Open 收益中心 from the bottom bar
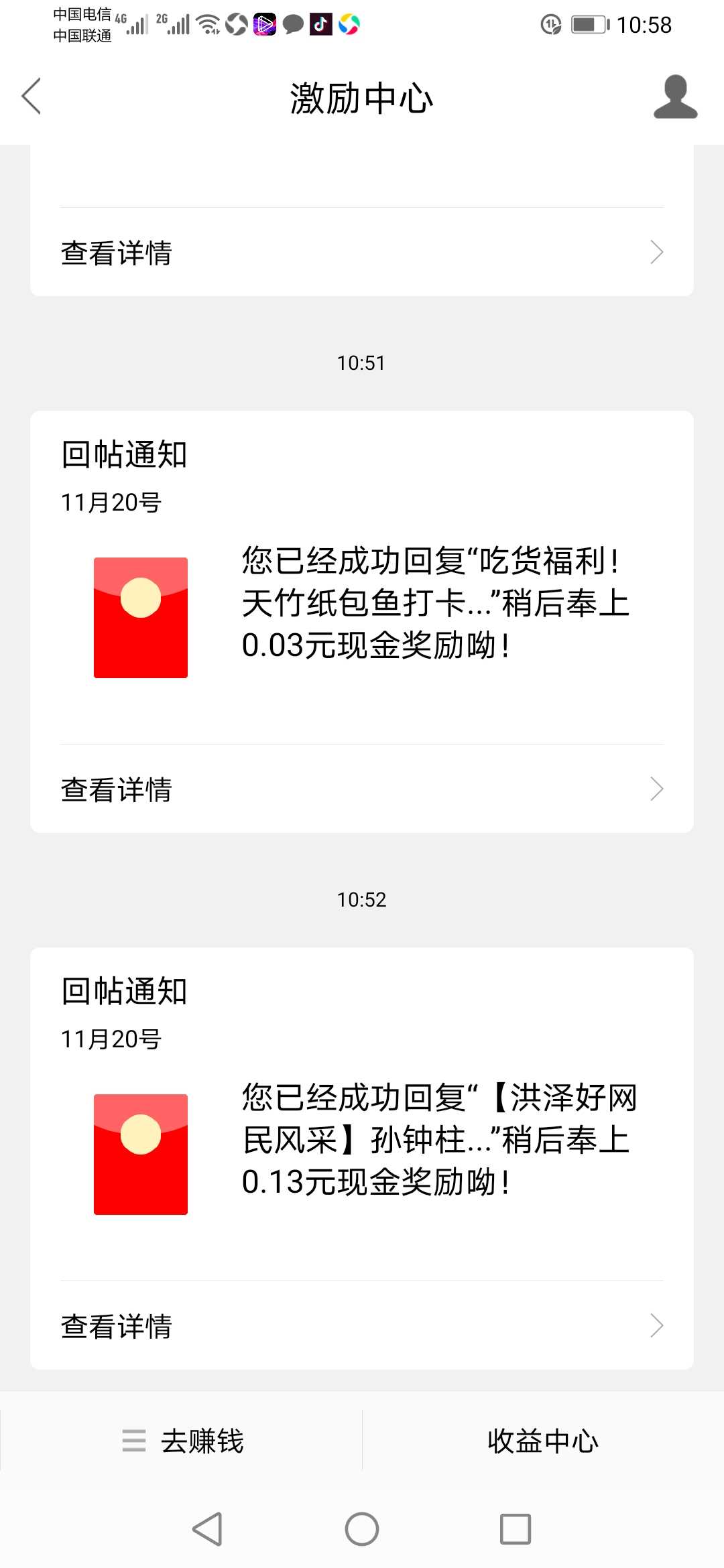The image size is (724, 1568). pos(543,1440)
